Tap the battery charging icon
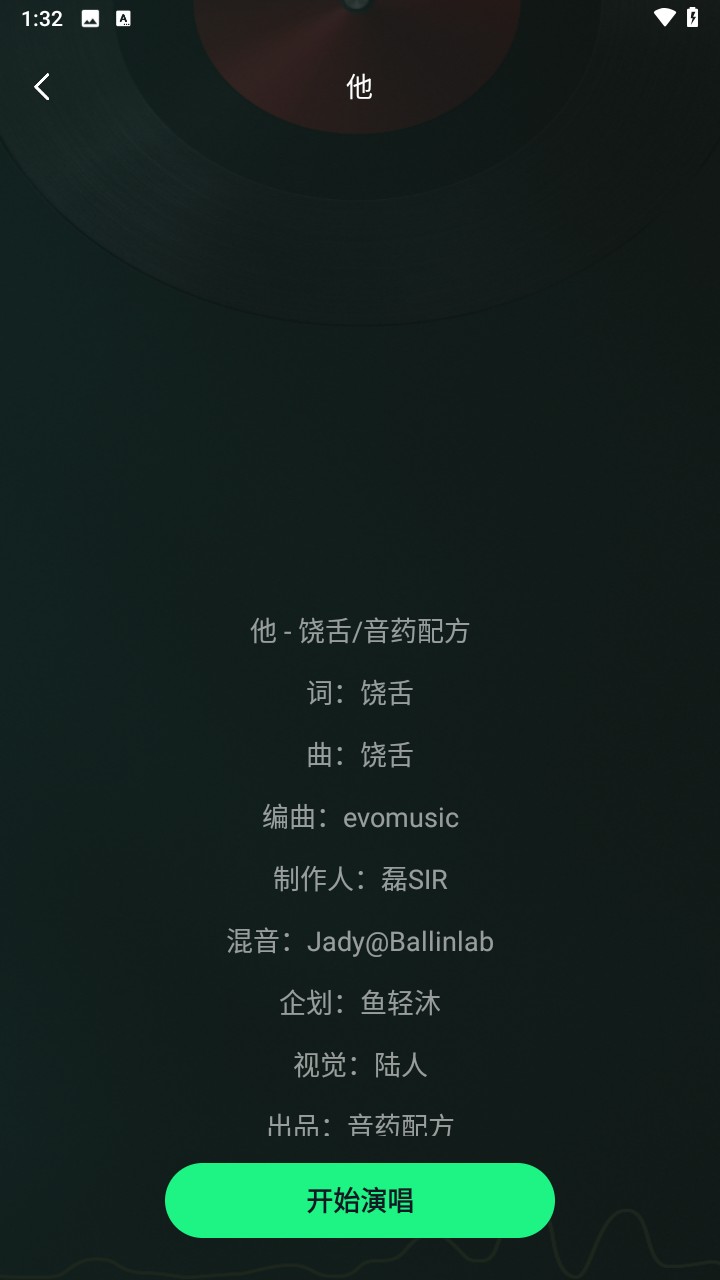The height and width of the screenshot is (1280, 720). (x=692, y=17)
